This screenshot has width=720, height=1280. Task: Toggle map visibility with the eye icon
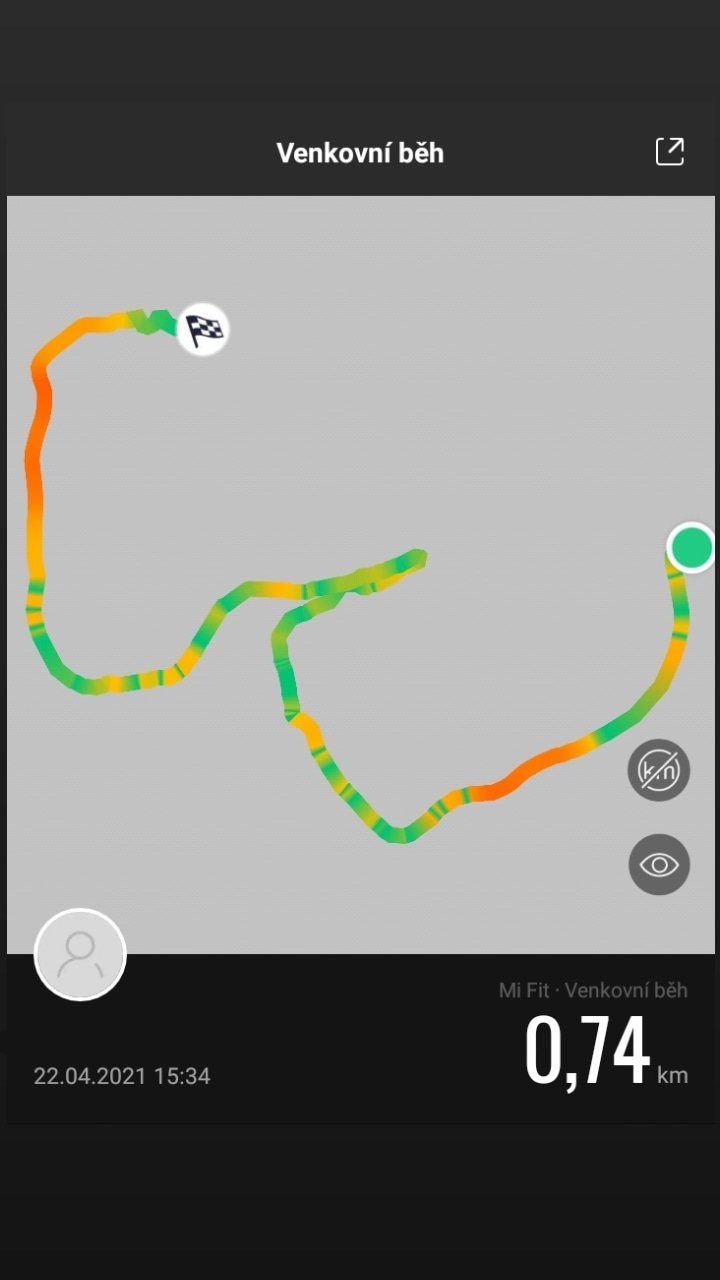pos(659,864)
